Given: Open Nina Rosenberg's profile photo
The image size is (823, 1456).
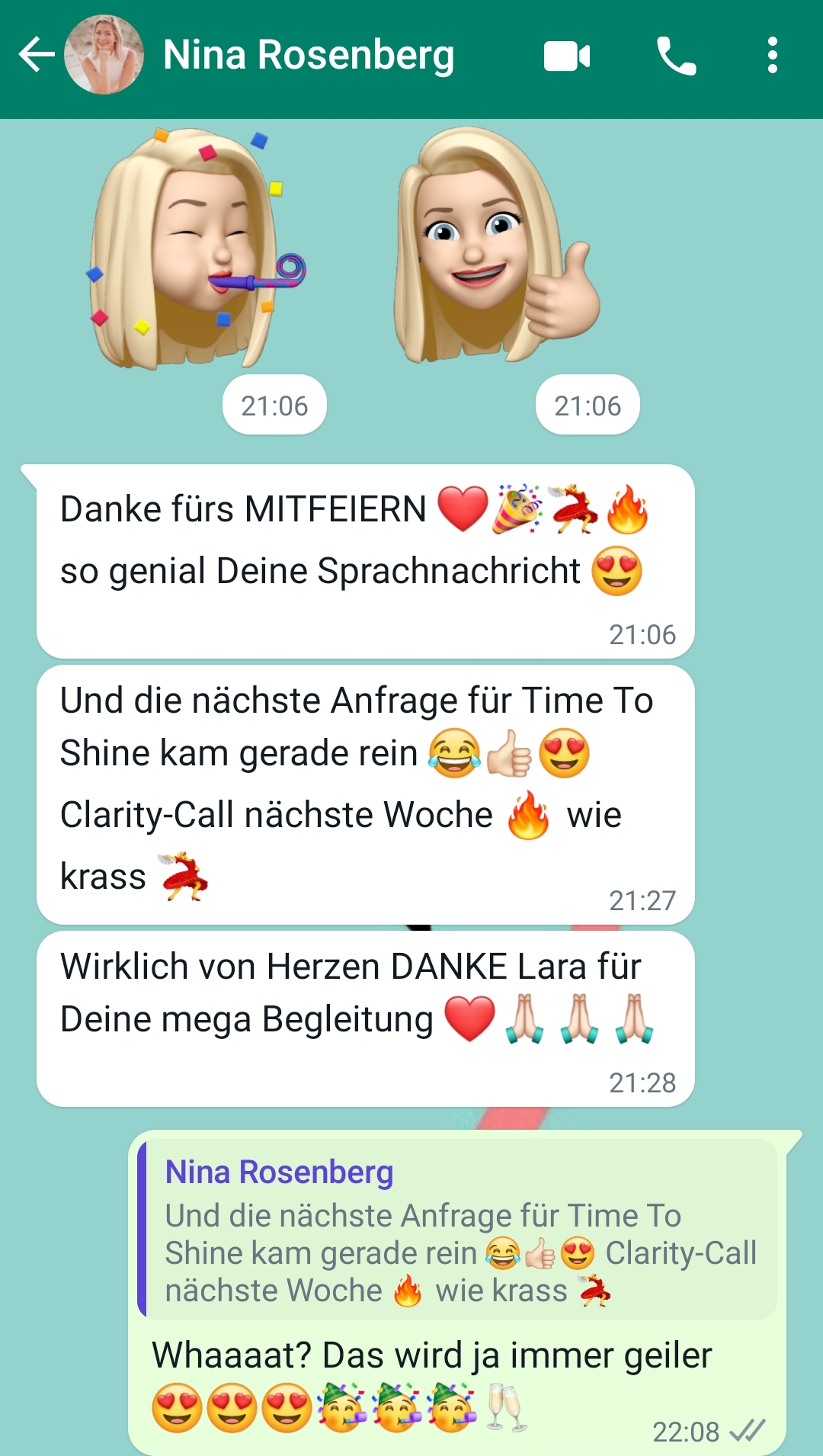Looking at the screenshot, I should [104, 56].
